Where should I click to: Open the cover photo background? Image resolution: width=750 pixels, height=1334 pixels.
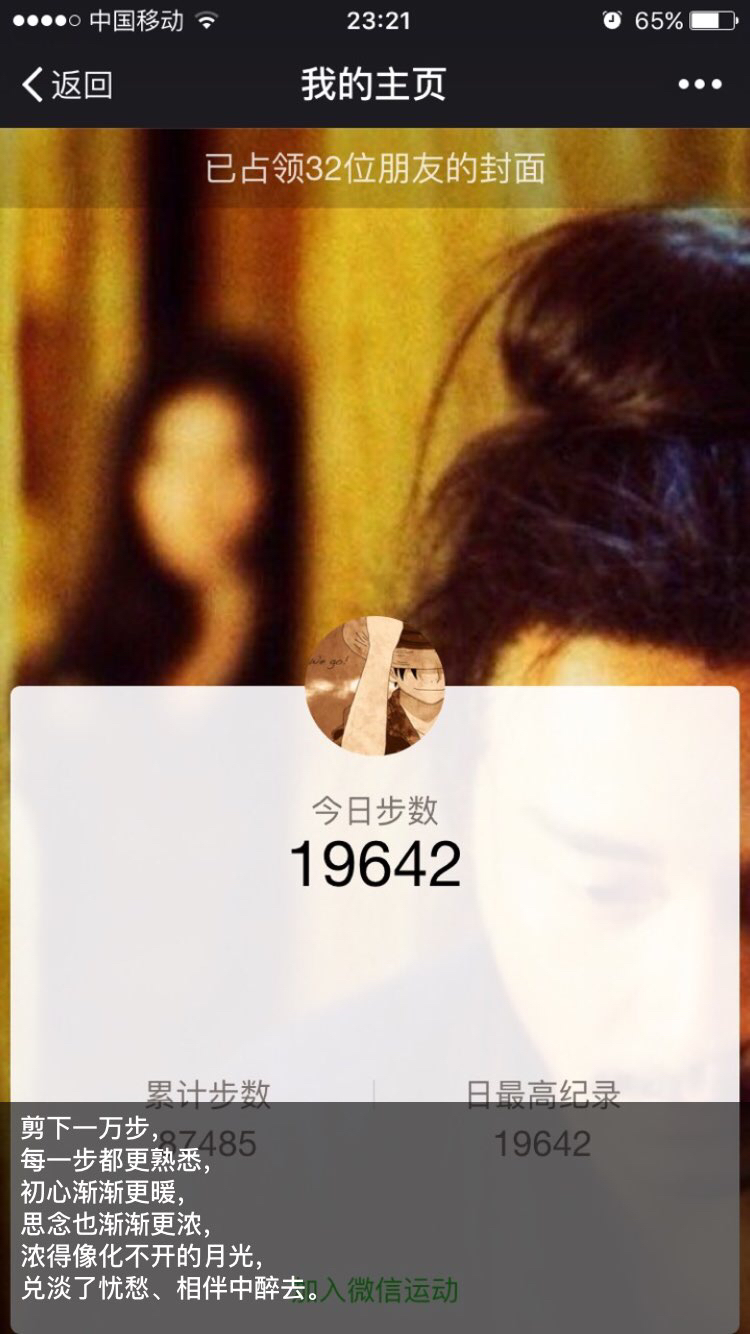[x=375, y=420]
